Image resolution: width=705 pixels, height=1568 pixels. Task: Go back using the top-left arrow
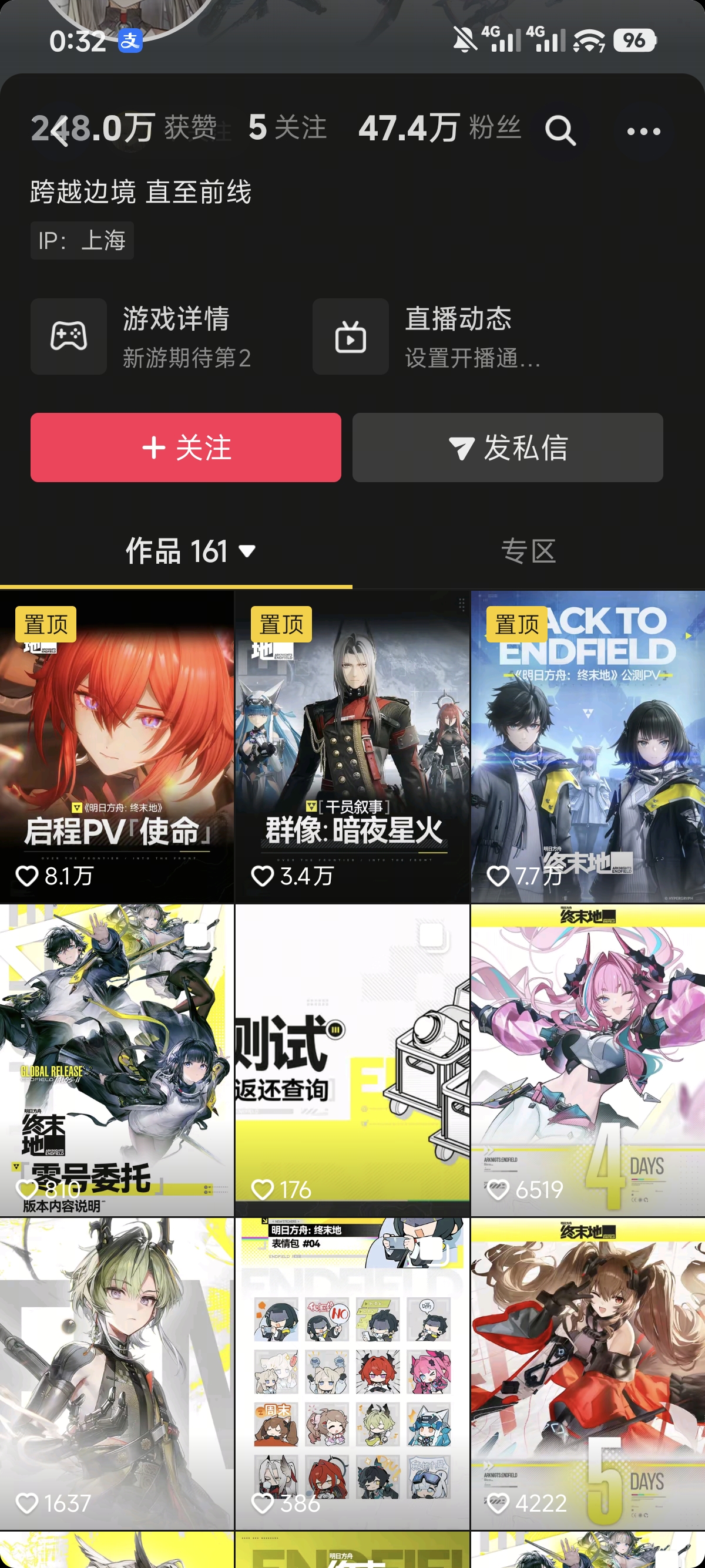click(x=60, y=130)
